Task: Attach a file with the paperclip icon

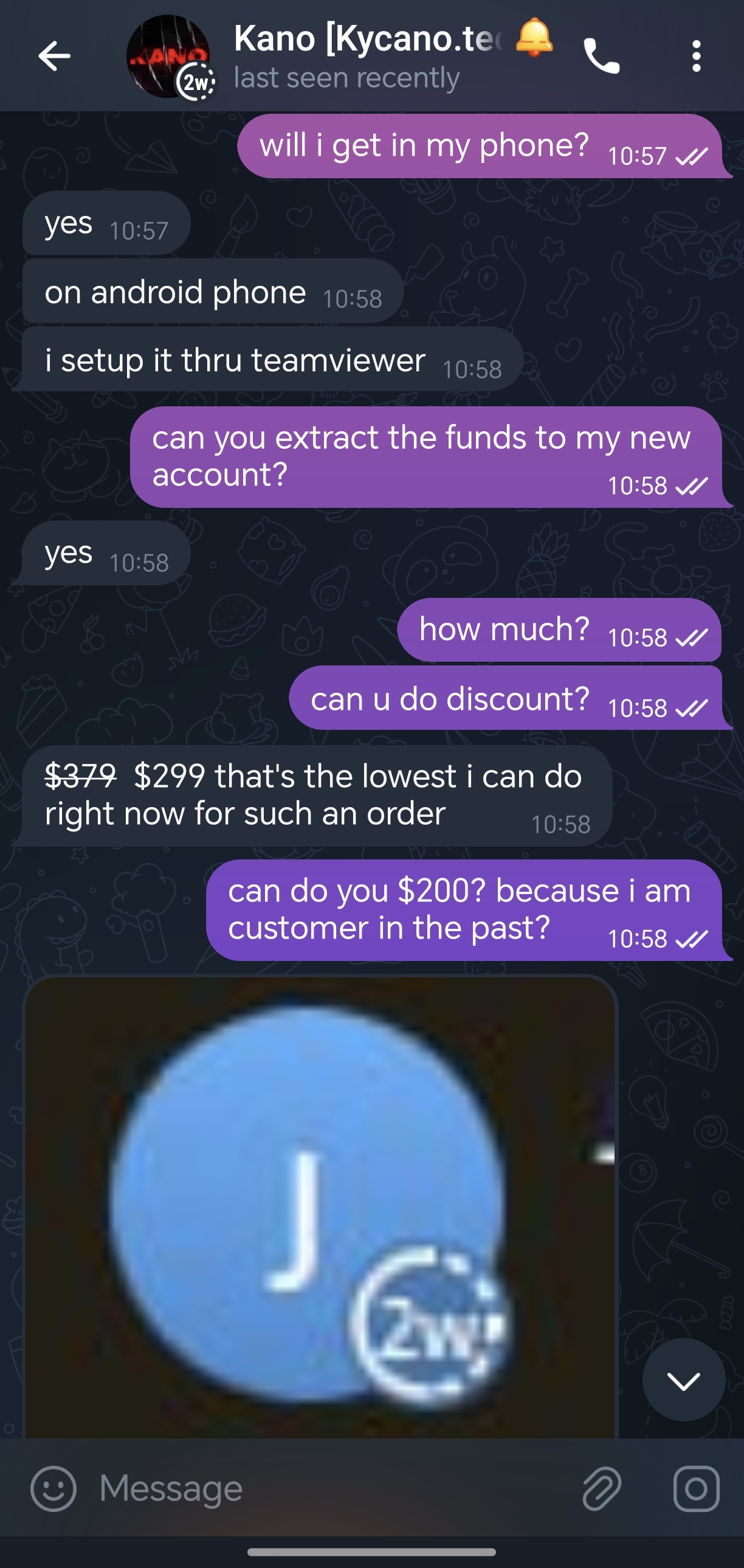Action: pos(602,1489)
